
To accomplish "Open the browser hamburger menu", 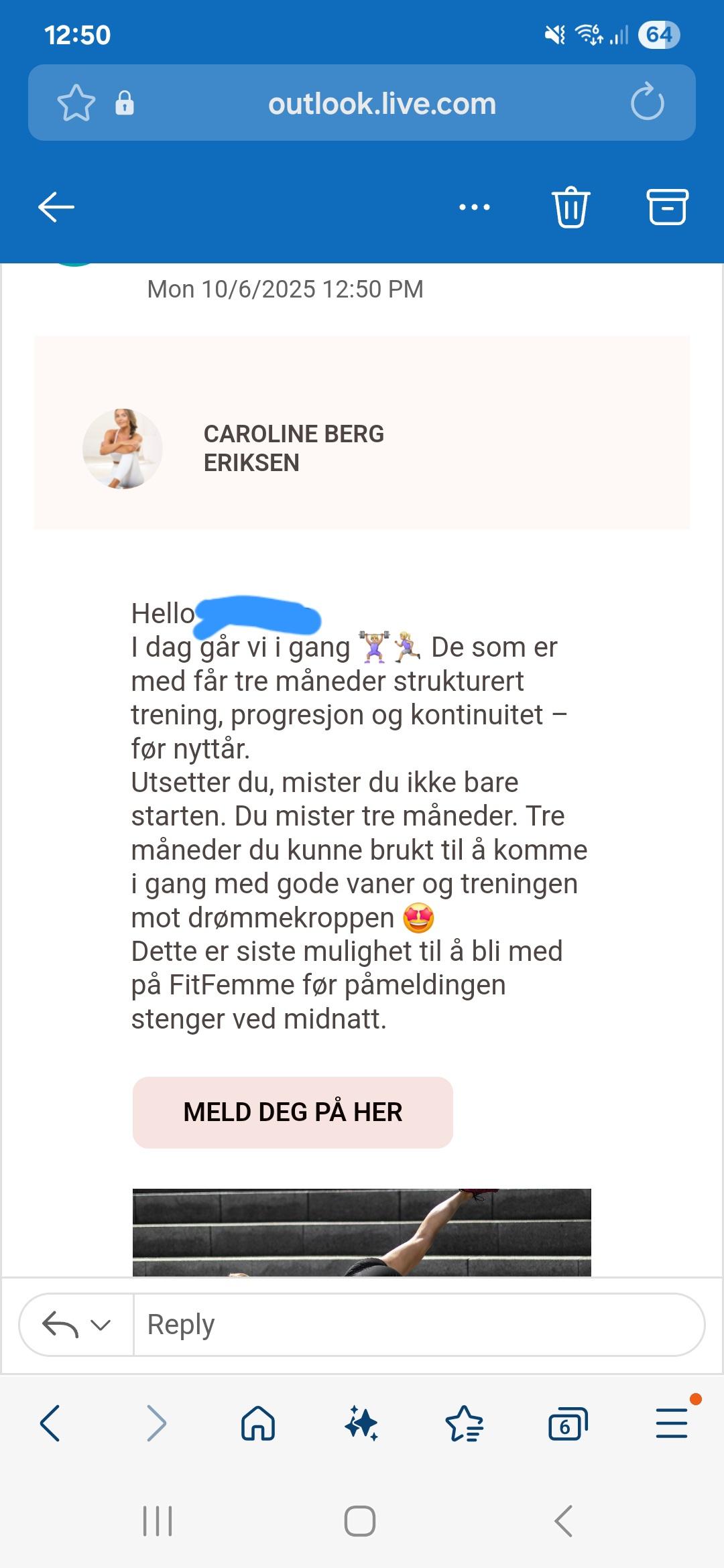I will [671, 1423].
